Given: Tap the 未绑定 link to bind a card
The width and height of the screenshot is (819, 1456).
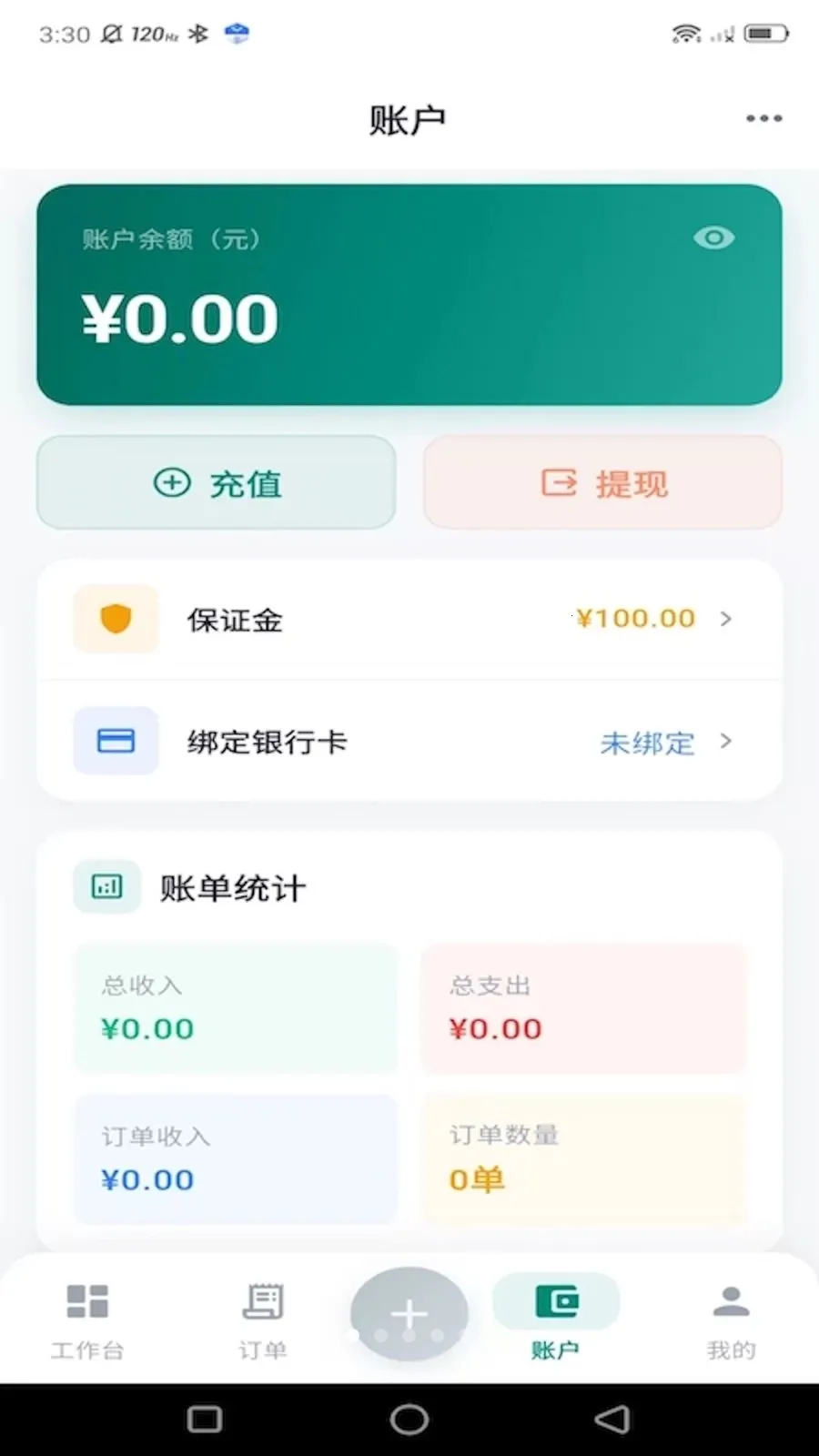Looking at the screenshot, I should (x=647, y=743).
